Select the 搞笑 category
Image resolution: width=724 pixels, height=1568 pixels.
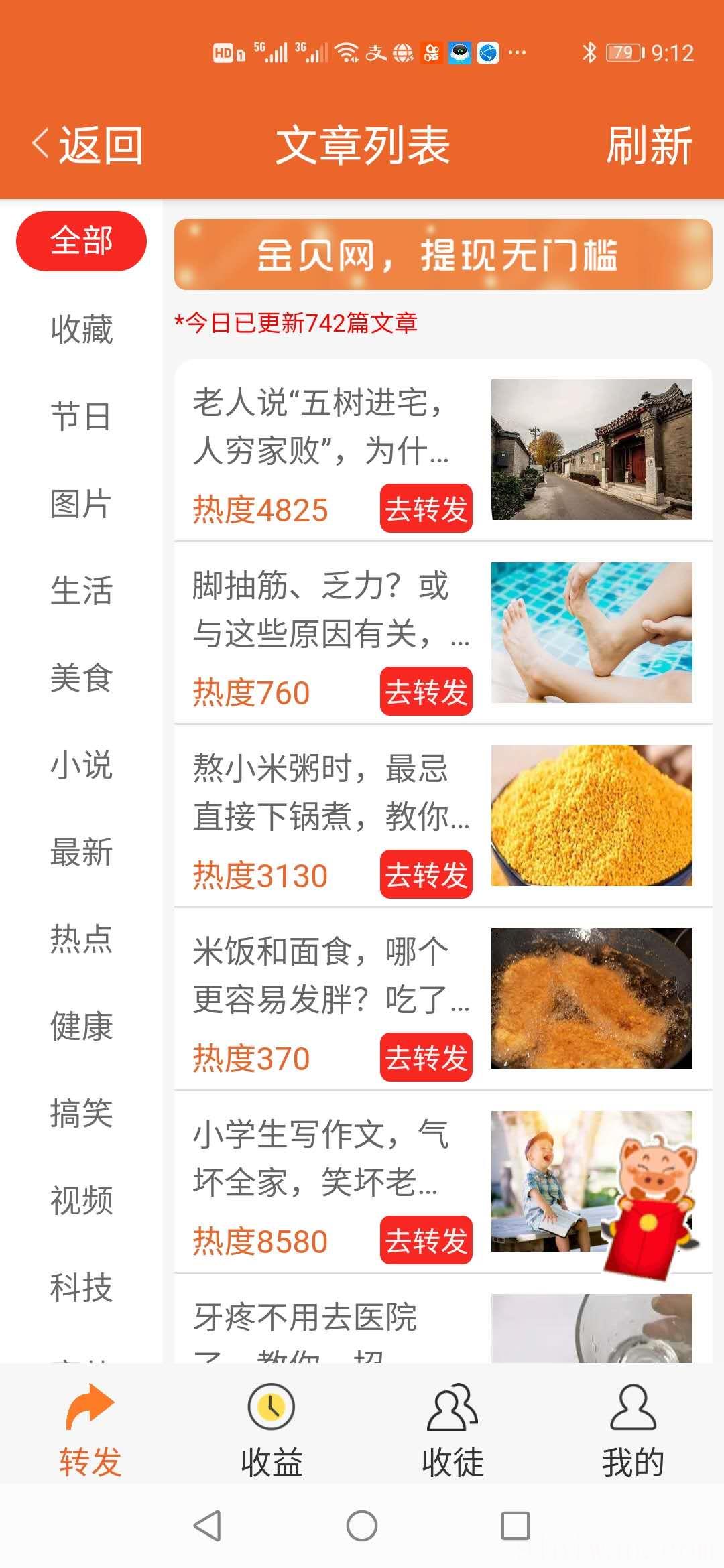pyautogui.click(x=81, y=1113)
